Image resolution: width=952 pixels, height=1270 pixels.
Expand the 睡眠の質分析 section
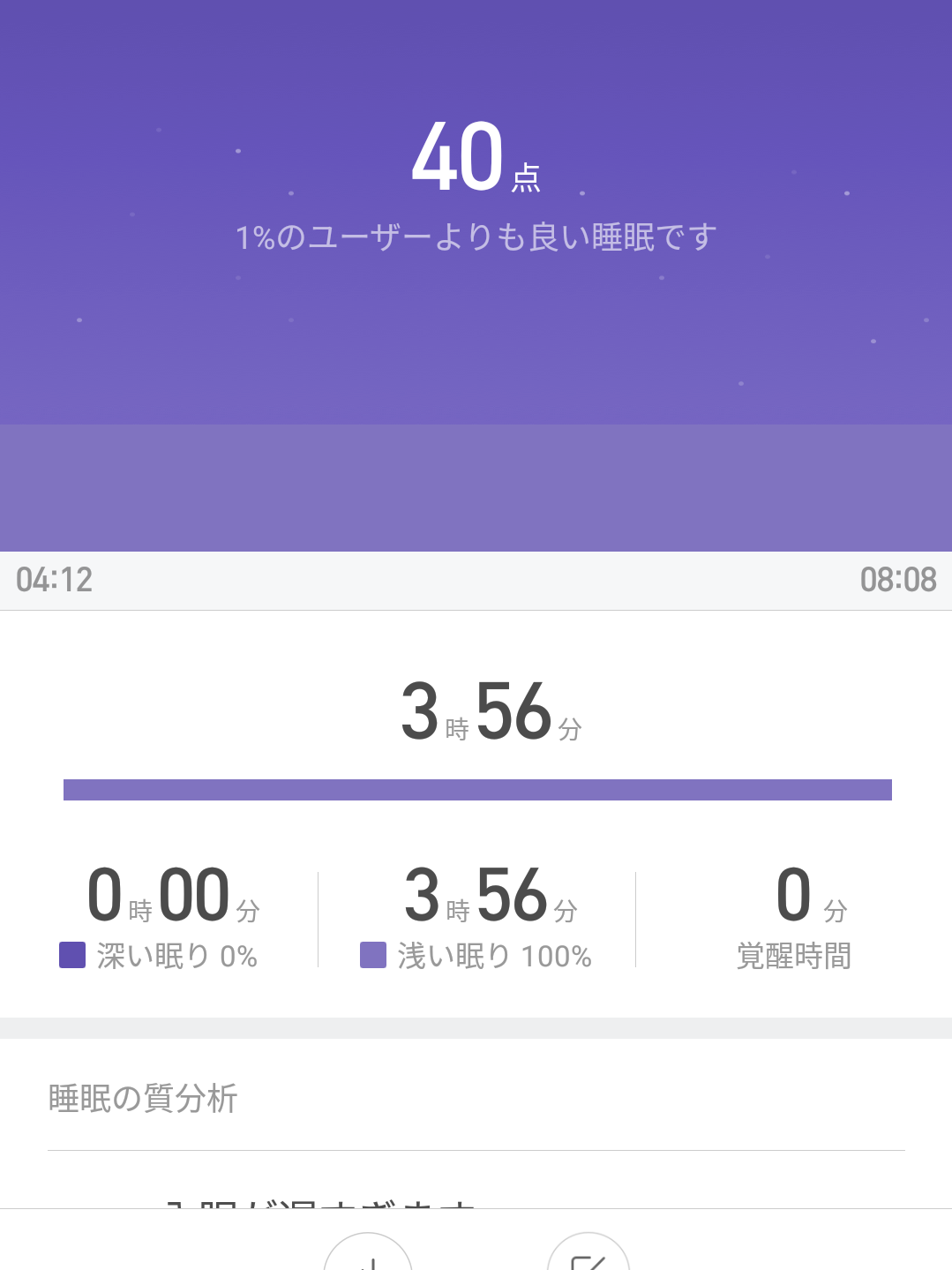[x=141, y=1099]
